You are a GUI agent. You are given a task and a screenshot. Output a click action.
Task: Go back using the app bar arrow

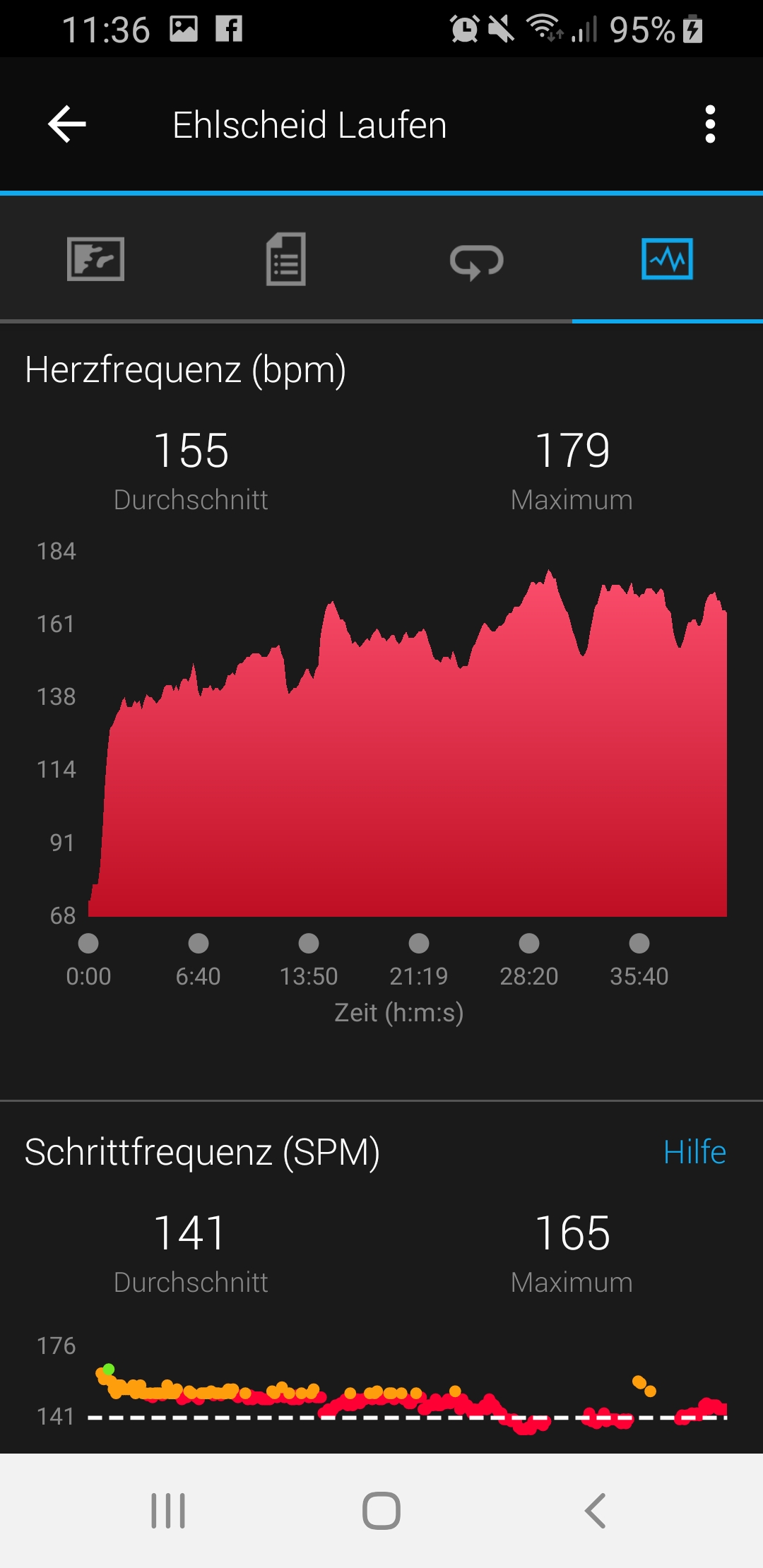point(67,124)
